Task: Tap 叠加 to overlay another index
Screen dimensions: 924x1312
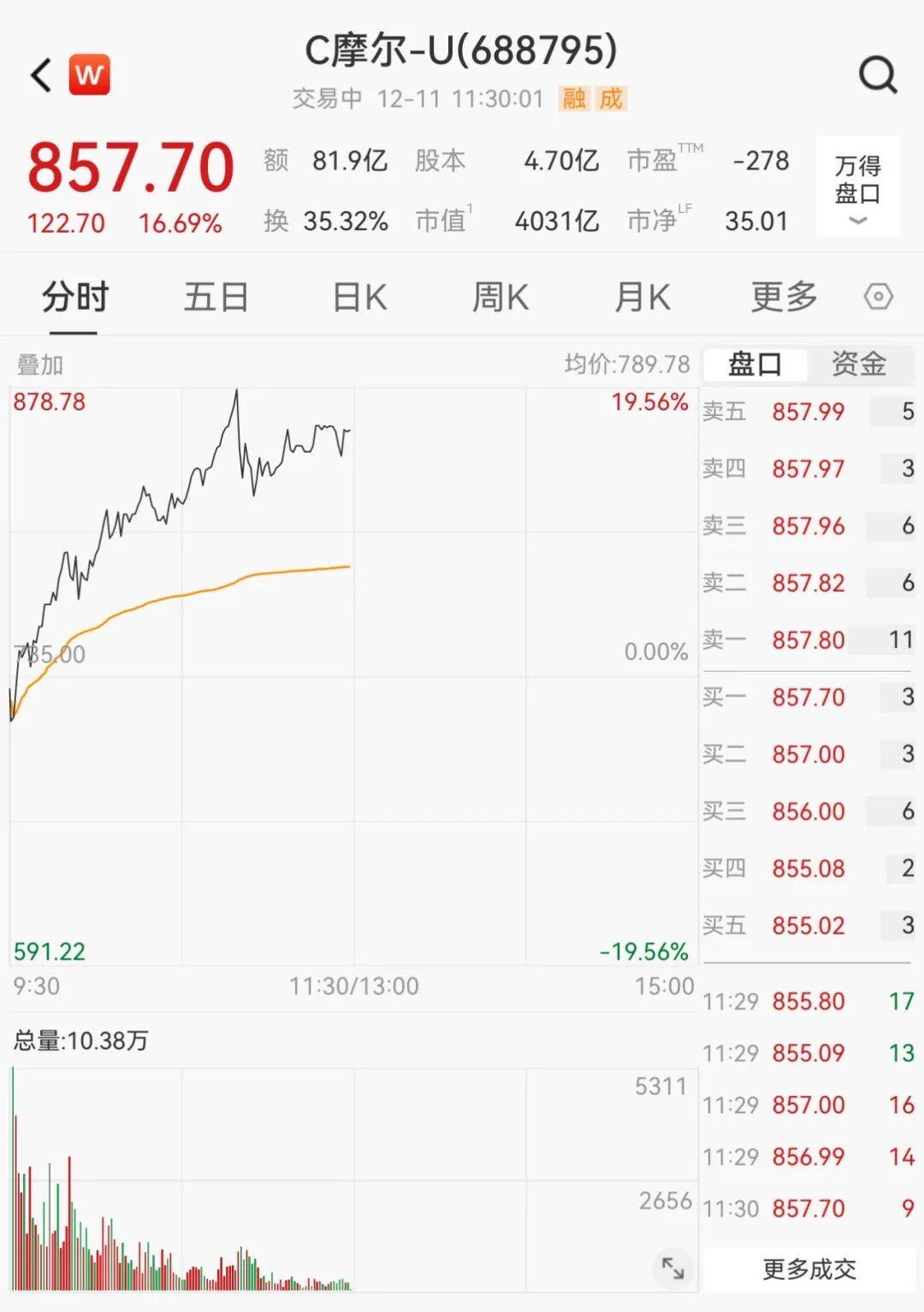Action: coord(40,365)
